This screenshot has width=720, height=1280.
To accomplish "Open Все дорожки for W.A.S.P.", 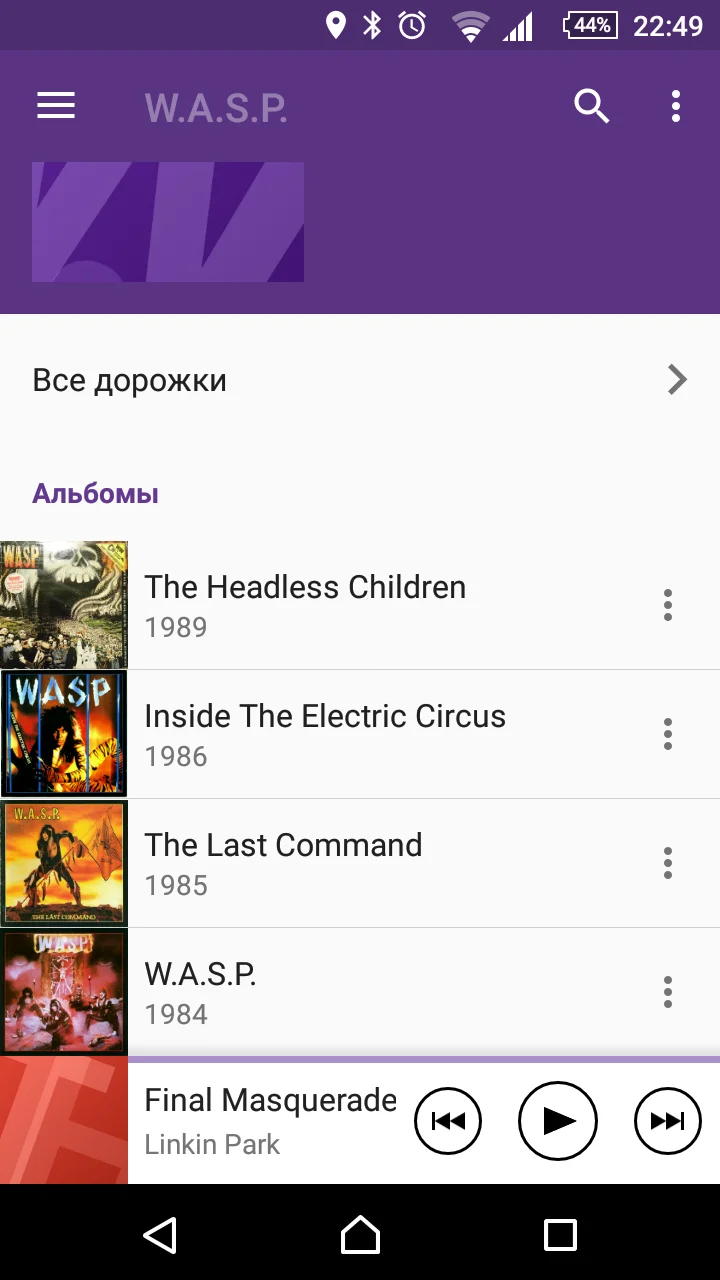I will pos(360,380).
